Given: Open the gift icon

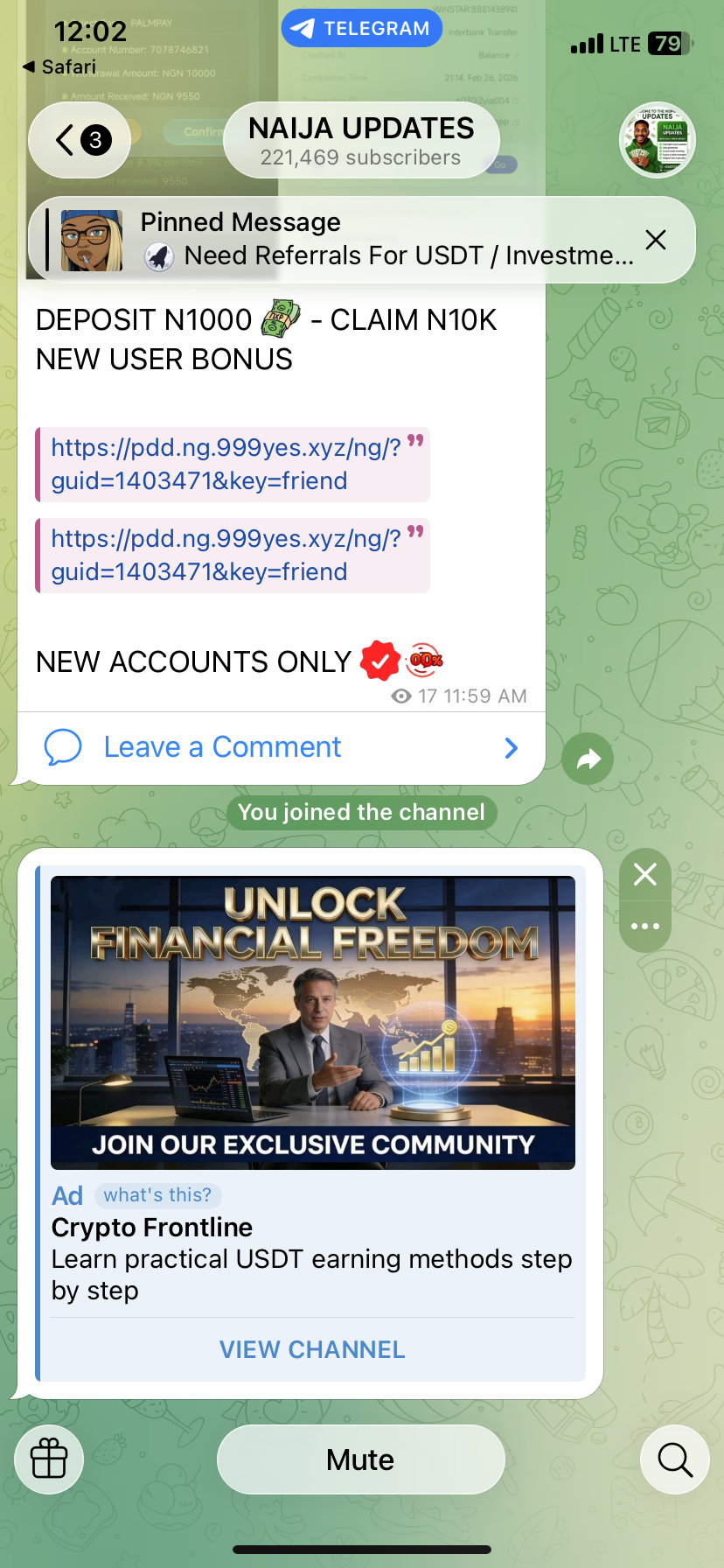Looking at the screenshot, I should [49, 1459].
